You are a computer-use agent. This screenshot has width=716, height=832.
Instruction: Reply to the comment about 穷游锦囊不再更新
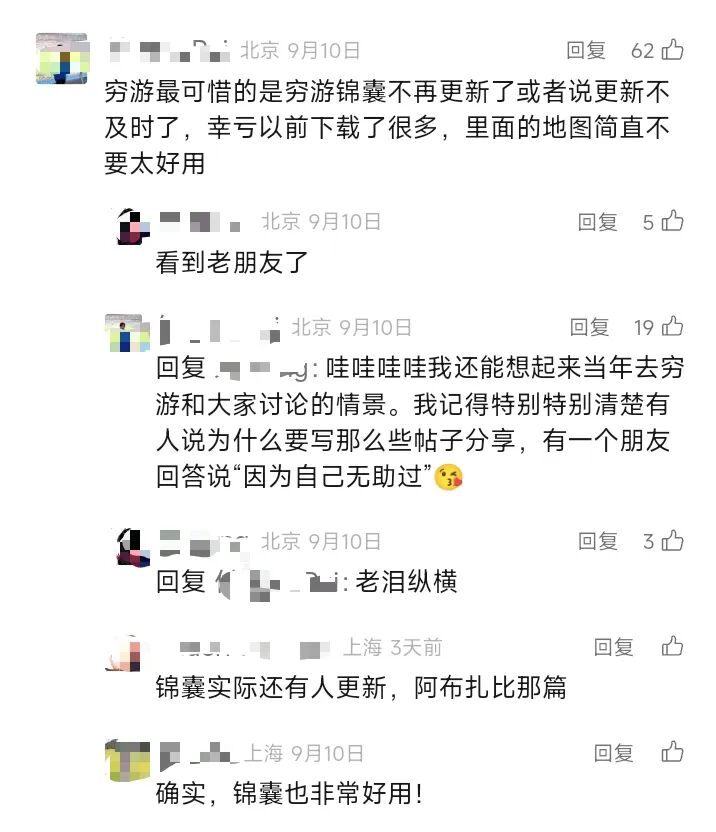(x=586, y=50)
